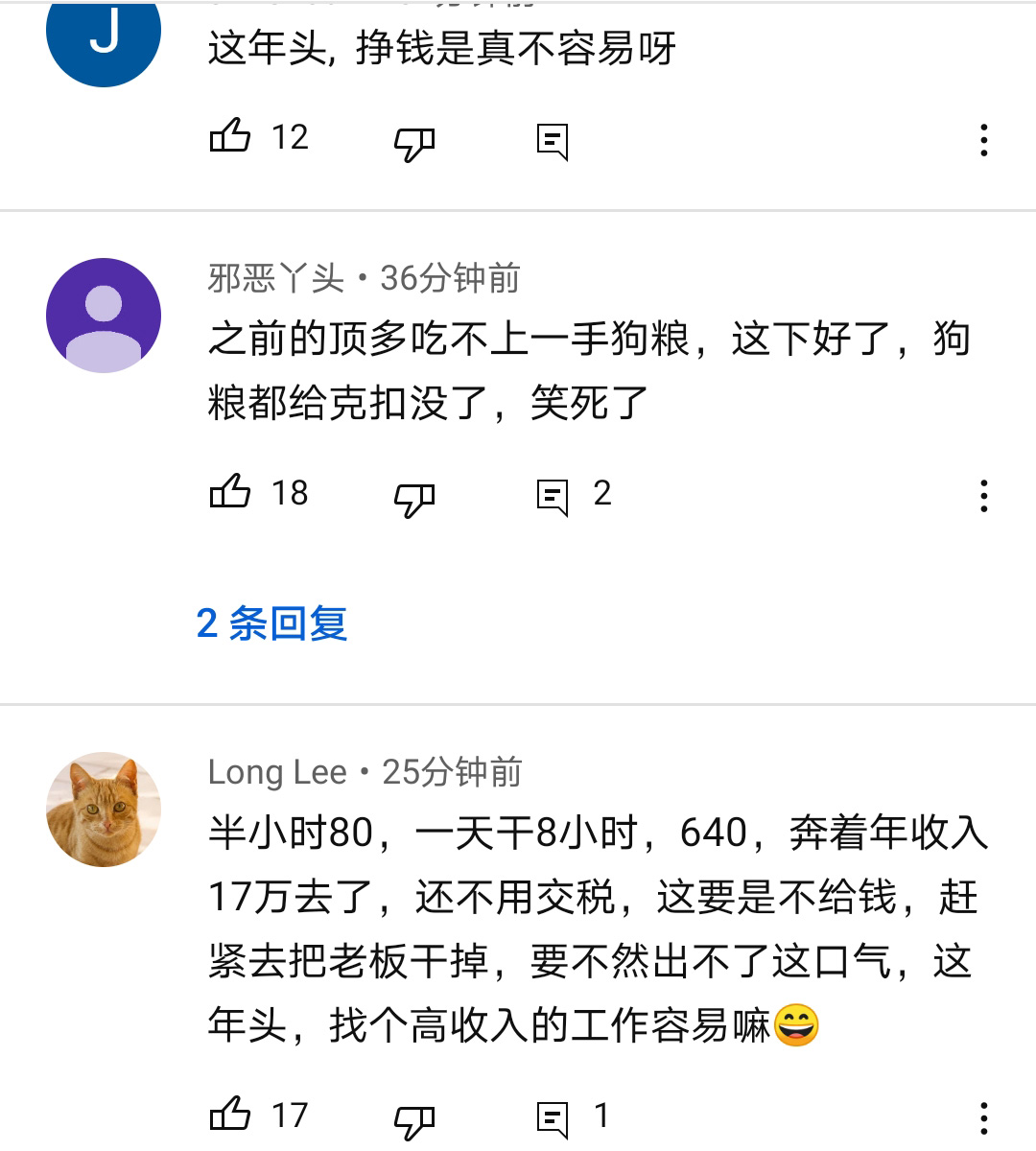1036x1151 pixels.
Task: Expand the 2 条回复 replies link
Action: click(271, 624)
